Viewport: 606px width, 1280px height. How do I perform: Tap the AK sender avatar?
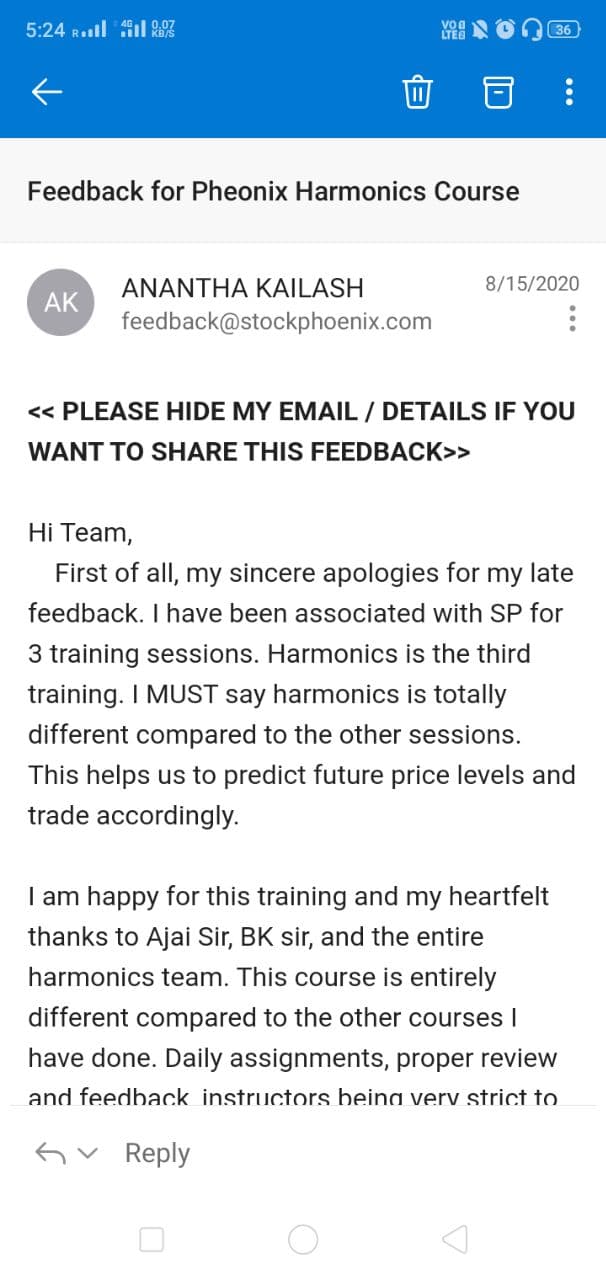(62, 302)
